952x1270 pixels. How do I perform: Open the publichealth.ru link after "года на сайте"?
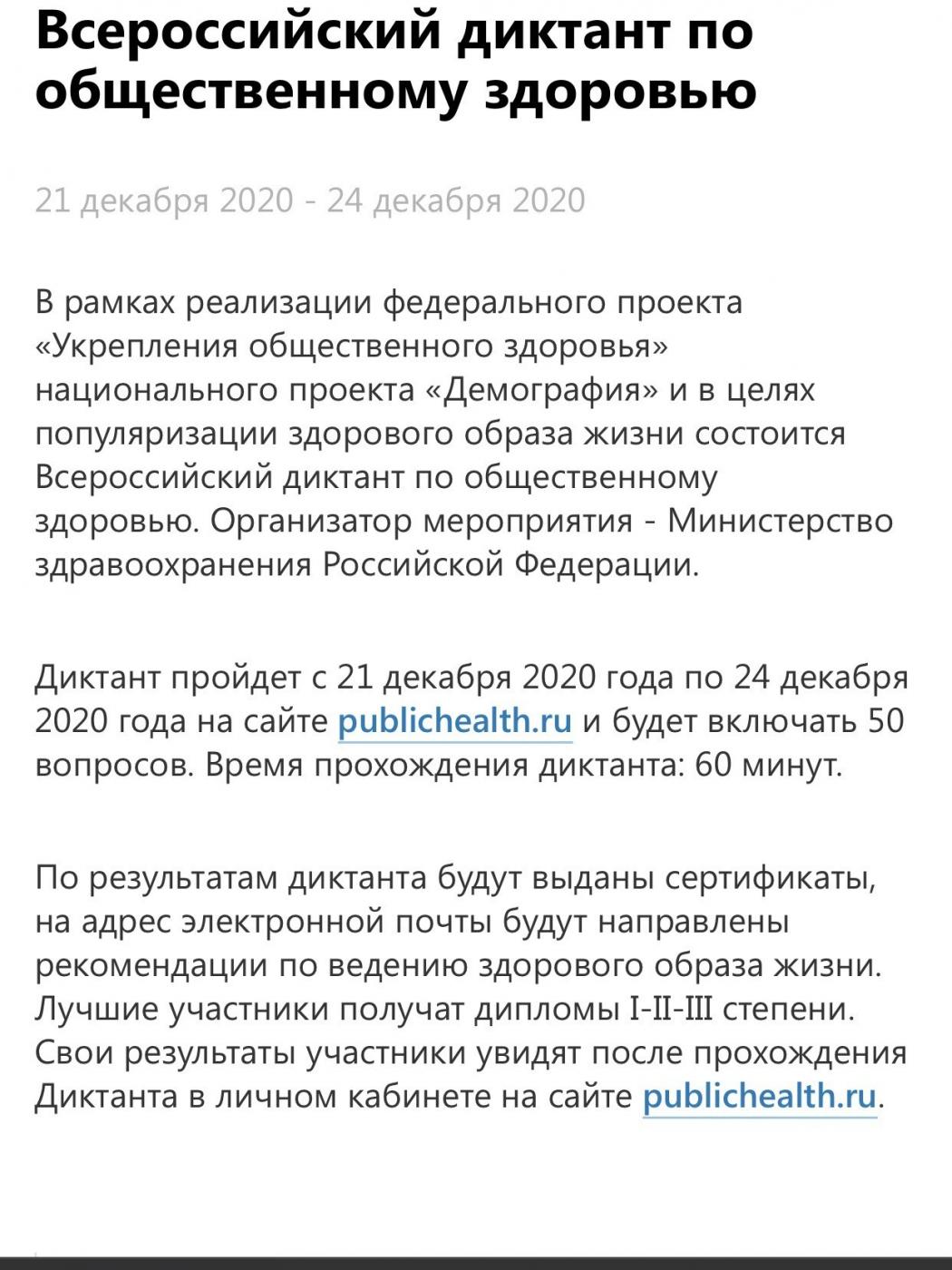click(454, 722)
